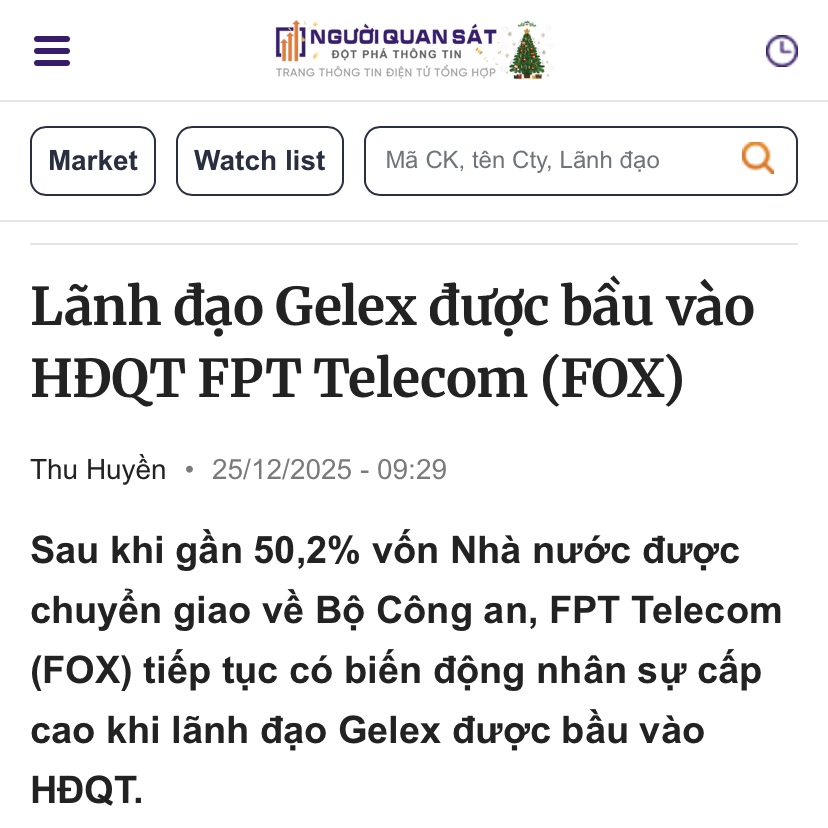
Task: Open author Thu Huyền's page
Action: pos(98,469)
